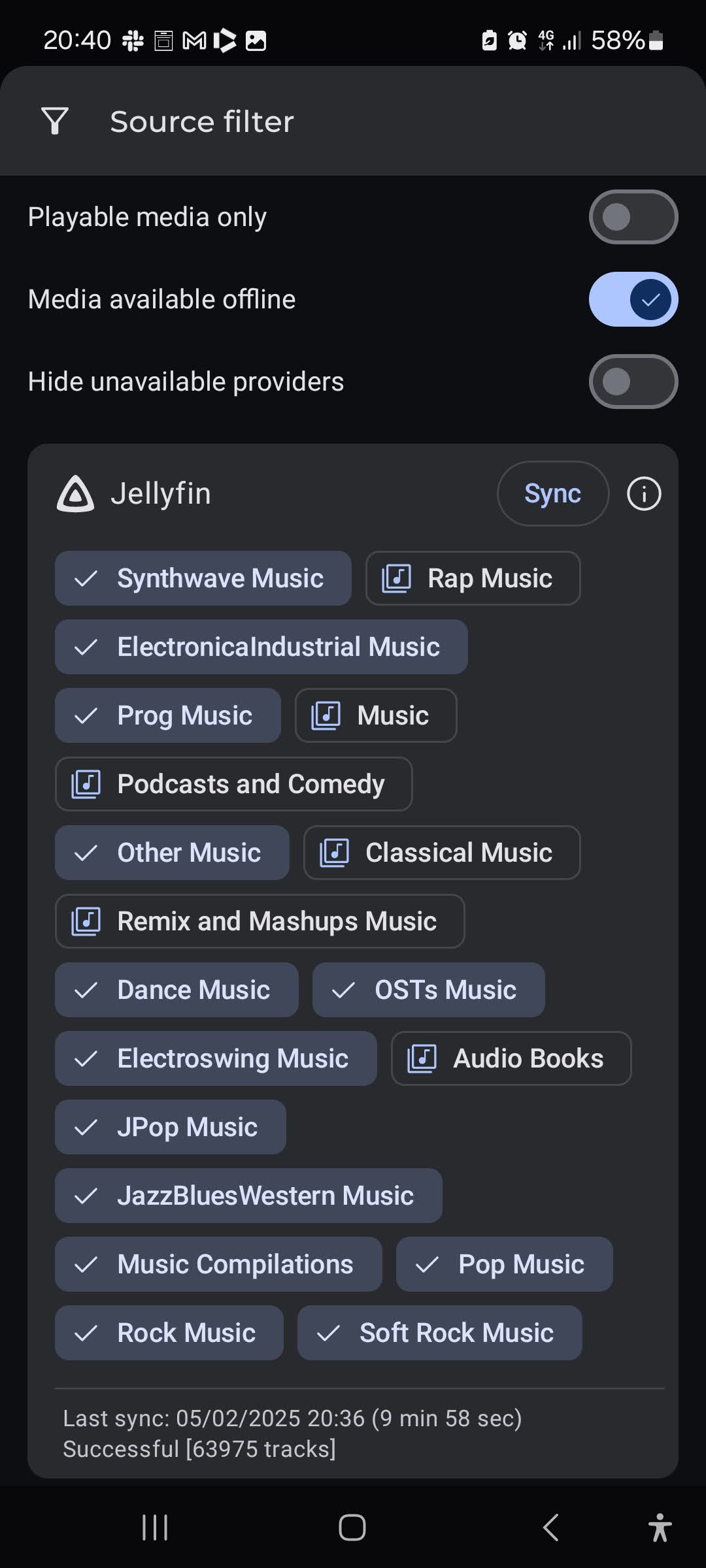
Task: Select the Rap Music library chip
Action: click(x=473, y=578)
